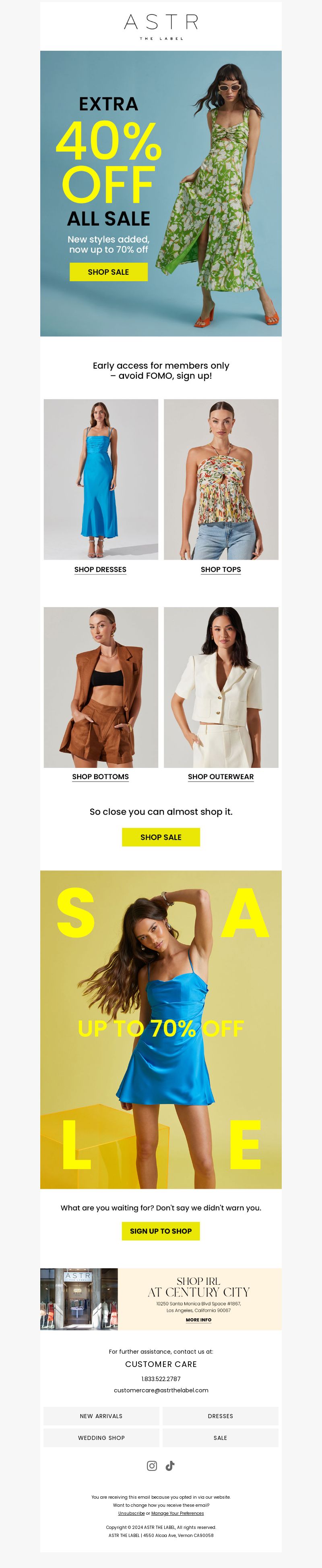Open the WEDDING SHOP category

[x=101, y=1438]
